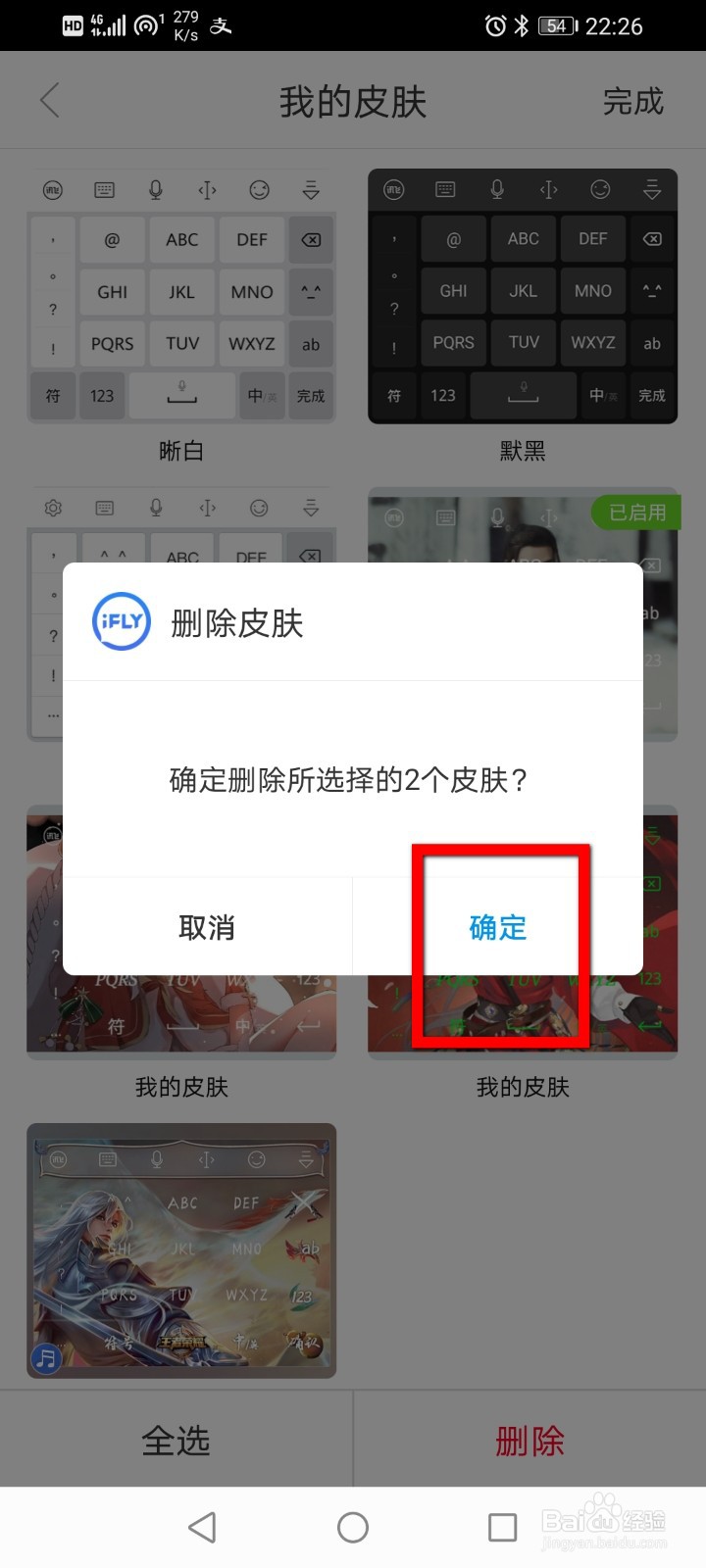Tap the keyboard collapse arrow on 晰白 preview
This screenshot has width=706, height=1568.
coord(310,190)
